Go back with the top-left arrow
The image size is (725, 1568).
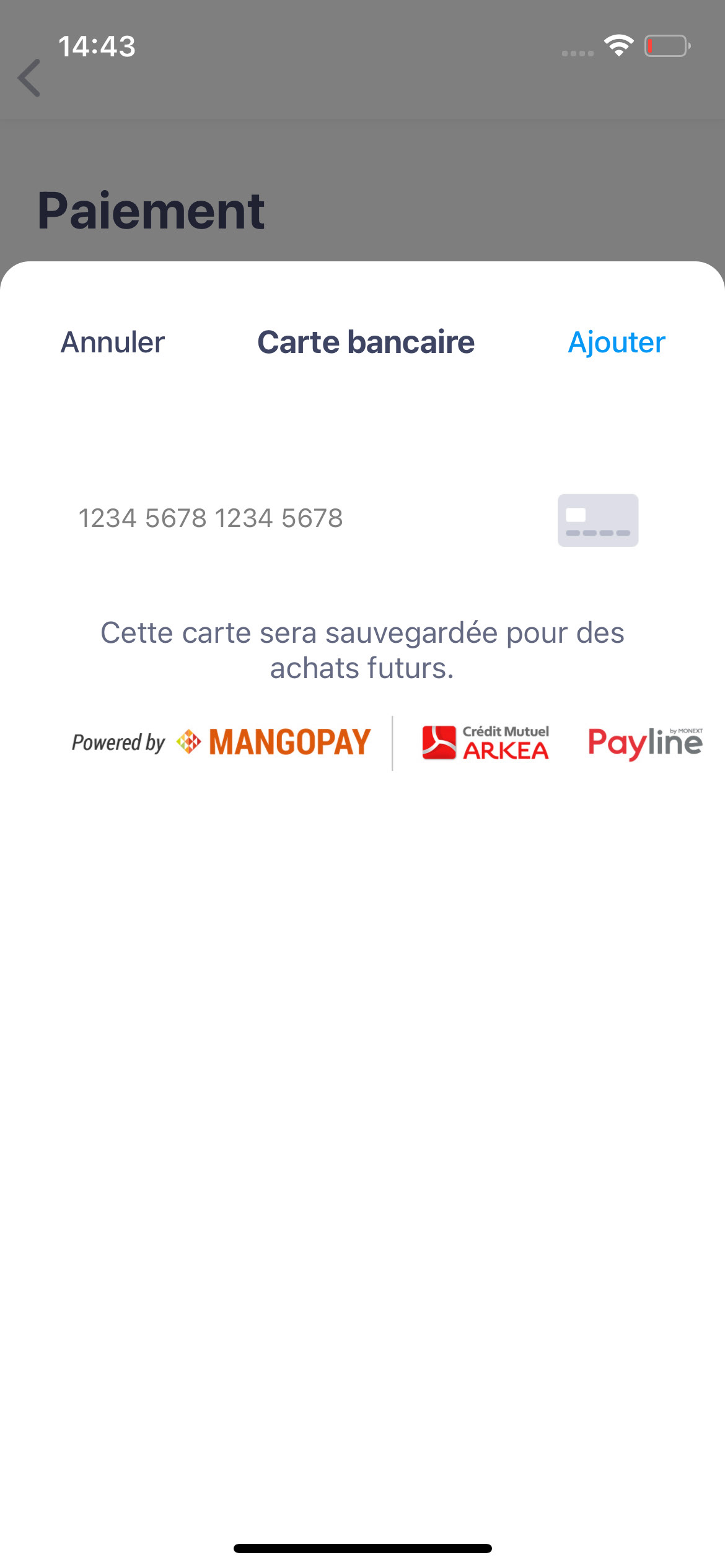click(x=29, y=78)
